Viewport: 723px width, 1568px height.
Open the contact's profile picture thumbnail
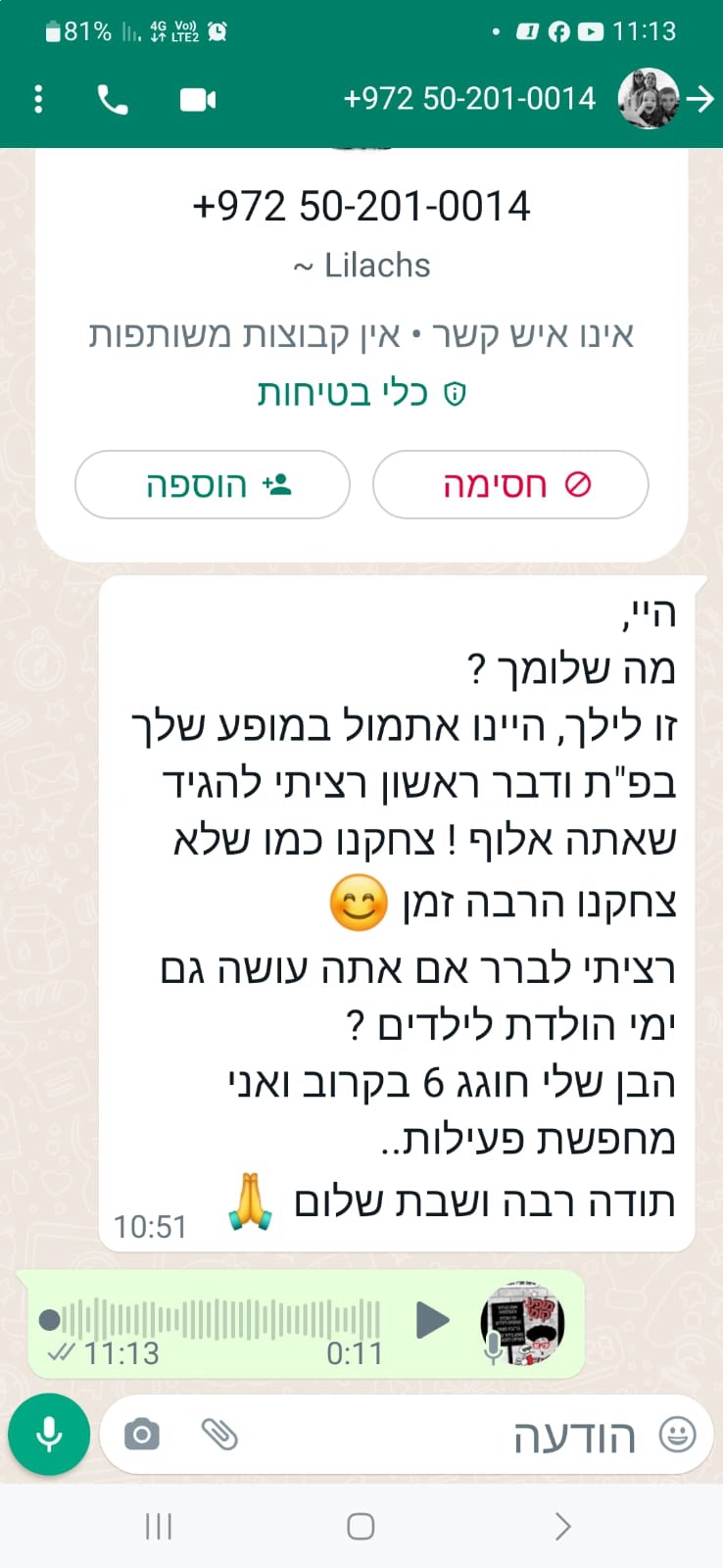tap(650, 99)
